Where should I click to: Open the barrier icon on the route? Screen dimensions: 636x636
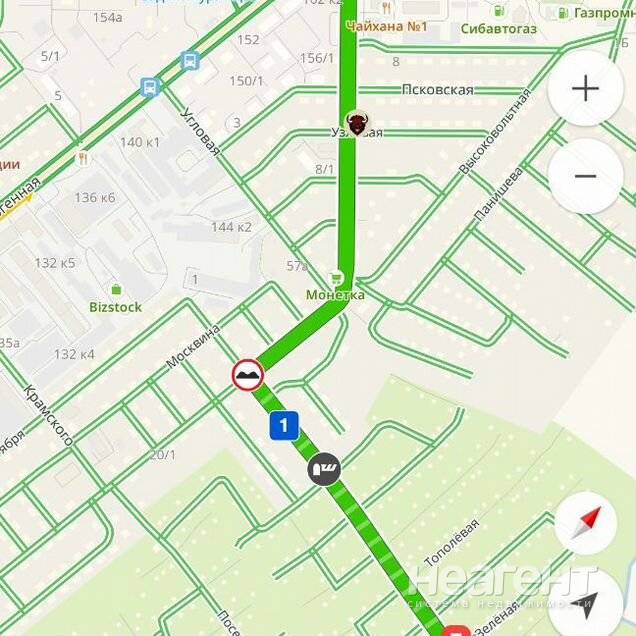click(324, 468)
